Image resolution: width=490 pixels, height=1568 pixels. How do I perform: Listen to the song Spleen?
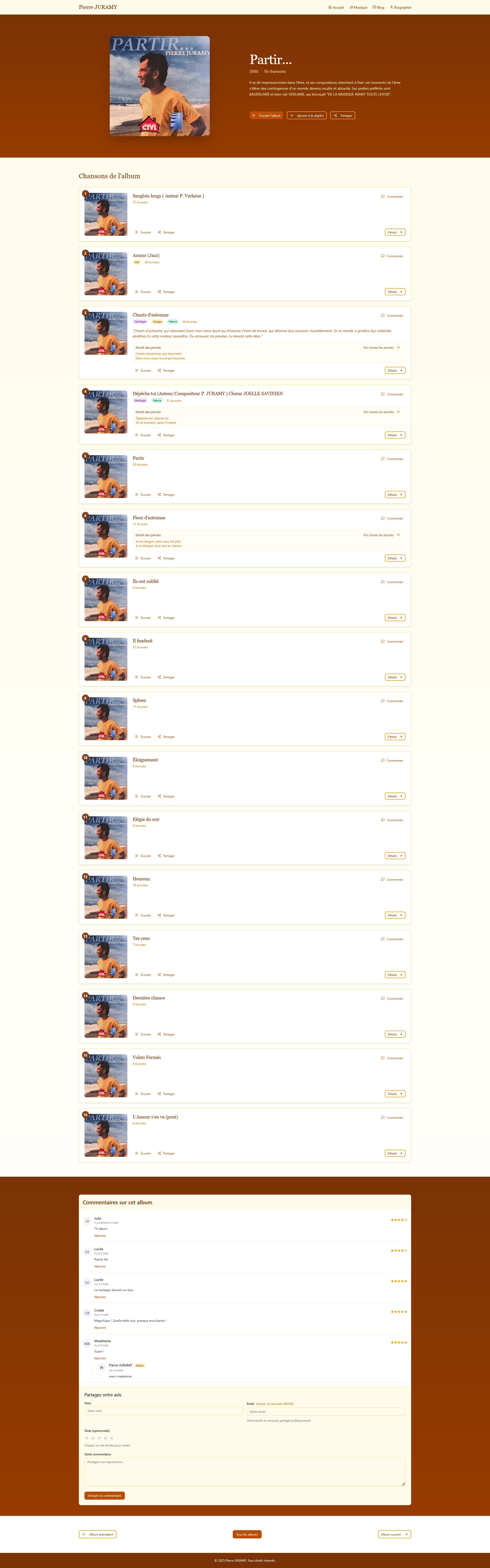[x=143, y=737]
